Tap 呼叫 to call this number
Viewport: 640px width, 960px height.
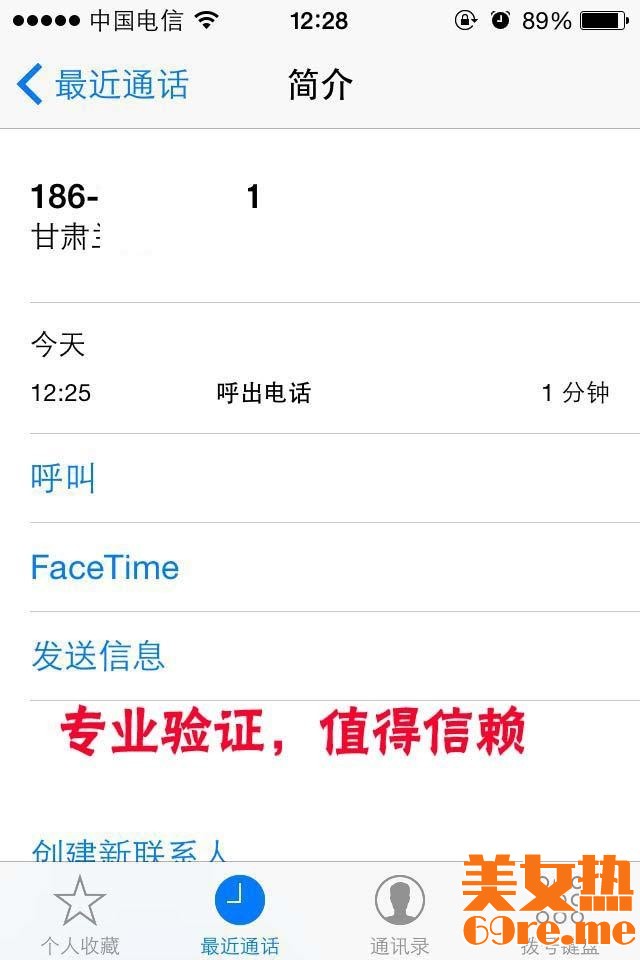click(64, 478)
